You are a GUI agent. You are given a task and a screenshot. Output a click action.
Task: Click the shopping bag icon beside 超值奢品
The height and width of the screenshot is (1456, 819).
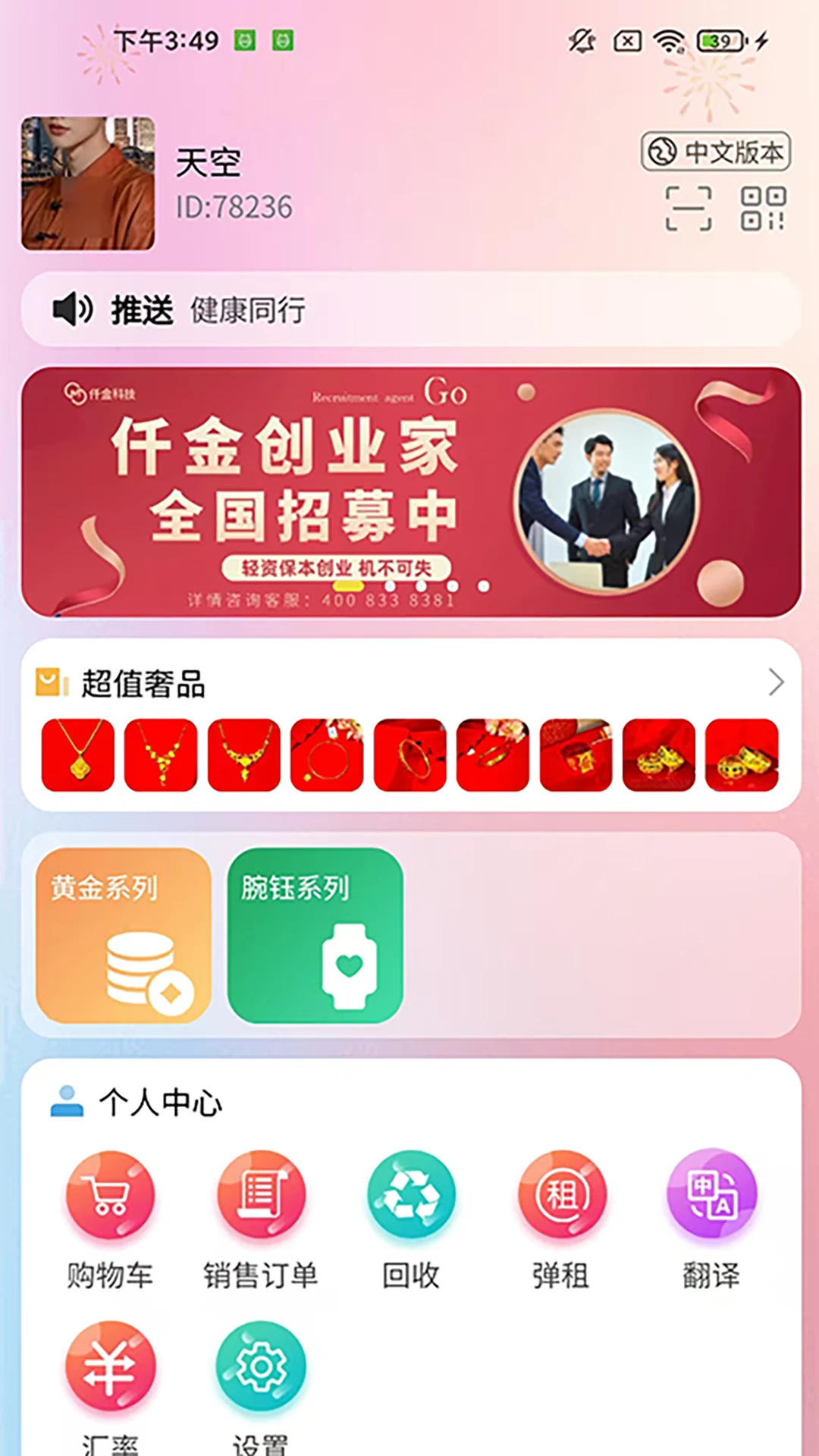pyautogui.click(x=49, y=683)
